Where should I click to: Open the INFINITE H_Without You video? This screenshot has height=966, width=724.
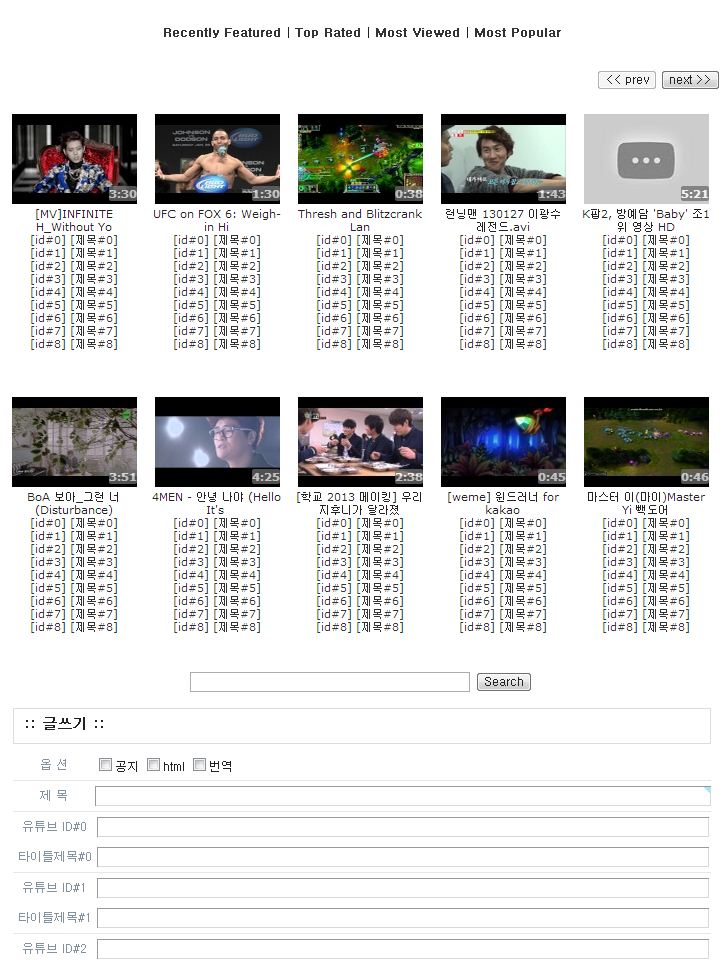74,159
